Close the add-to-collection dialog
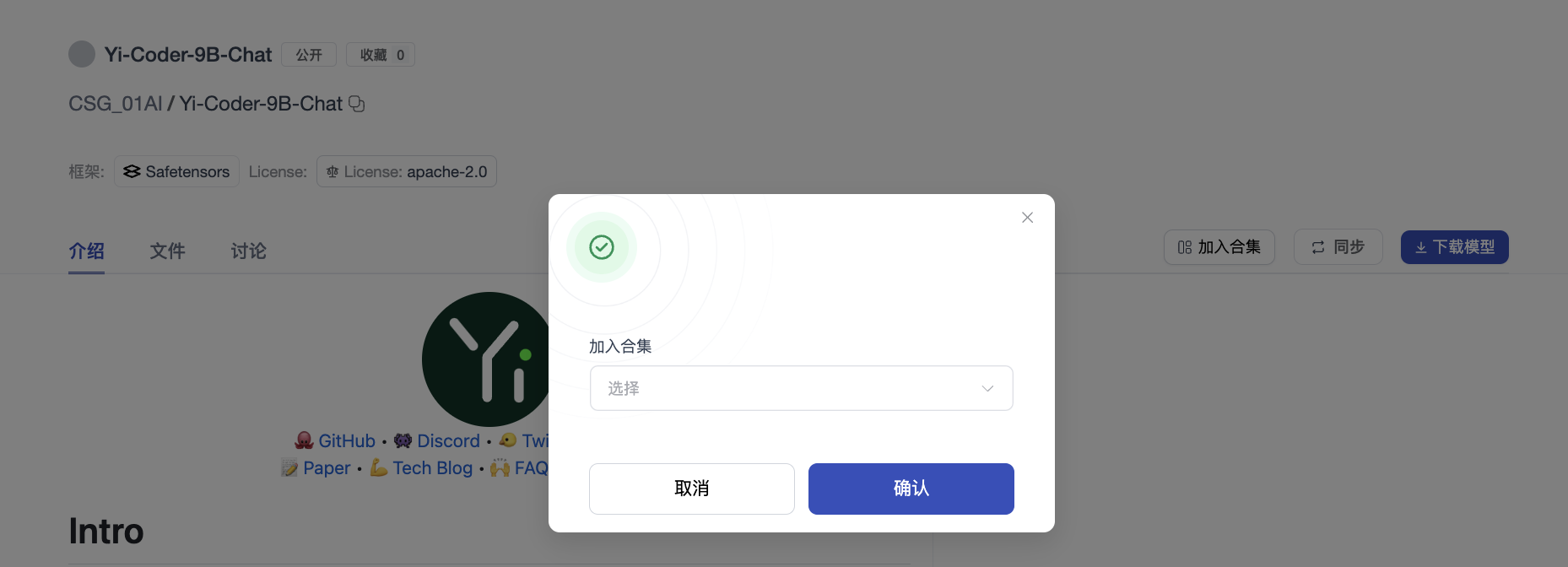 (x=1027, y=218)
